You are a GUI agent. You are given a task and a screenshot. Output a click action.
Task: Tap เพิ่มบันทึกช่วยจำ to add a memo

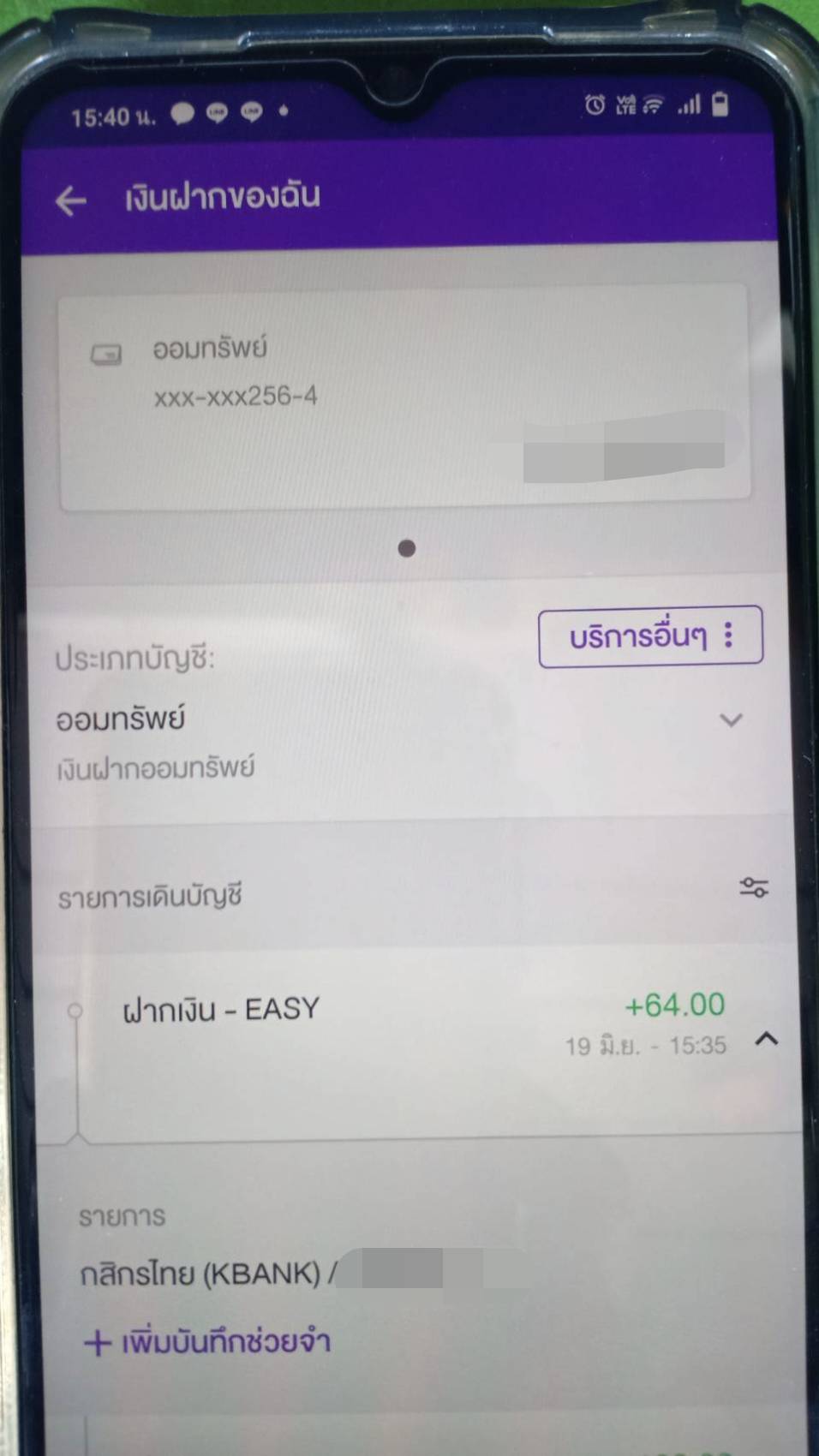(x=207, y=1341)
